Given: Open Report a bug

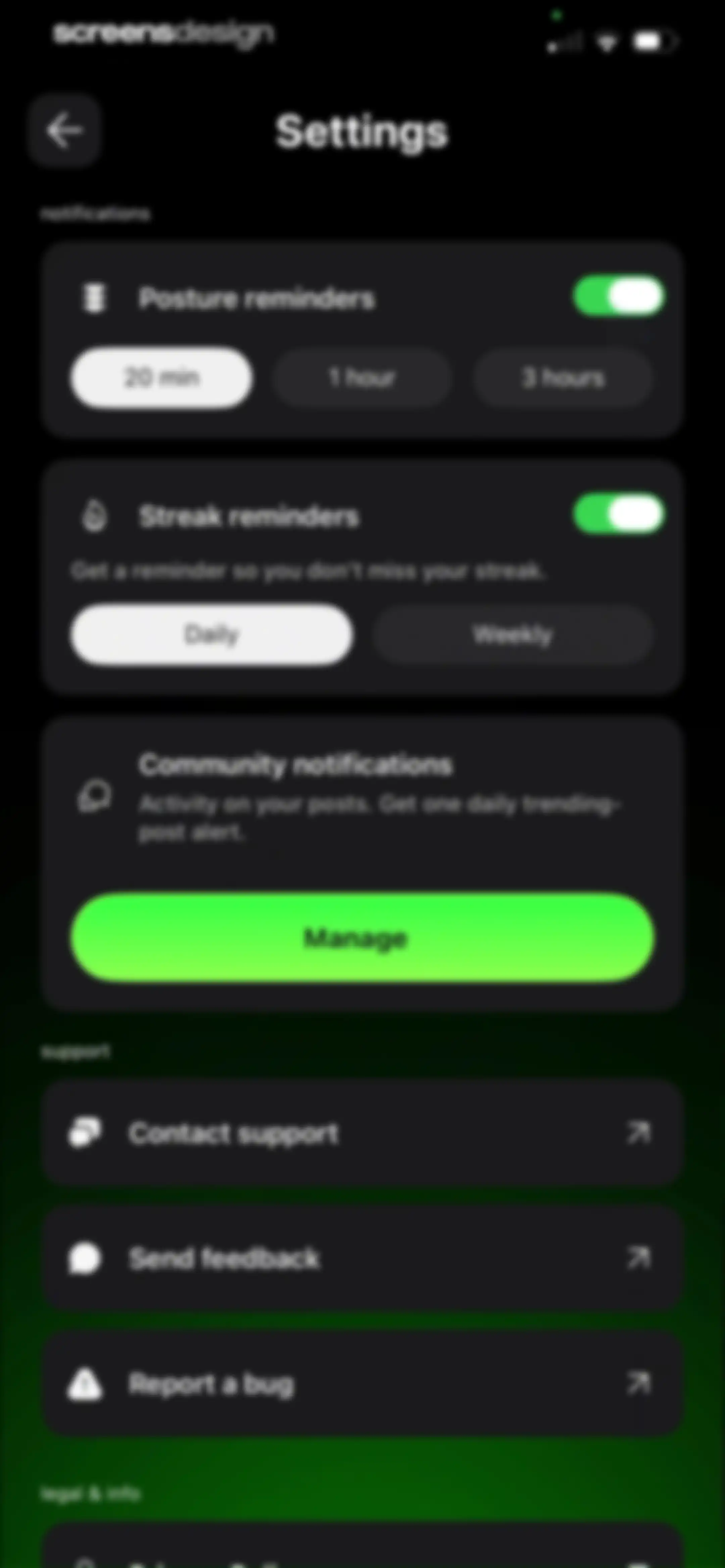Looking at the screenshot, I should click(x=362, y=1384).
